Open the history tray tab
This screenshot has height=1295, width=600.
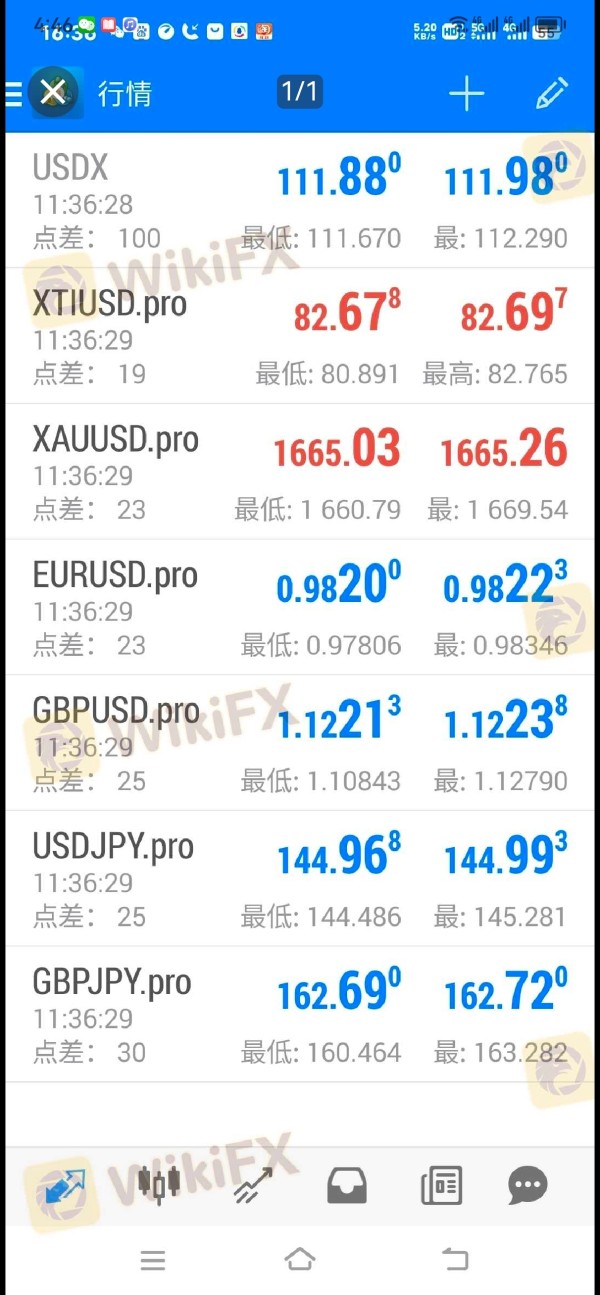point(346,1186)
